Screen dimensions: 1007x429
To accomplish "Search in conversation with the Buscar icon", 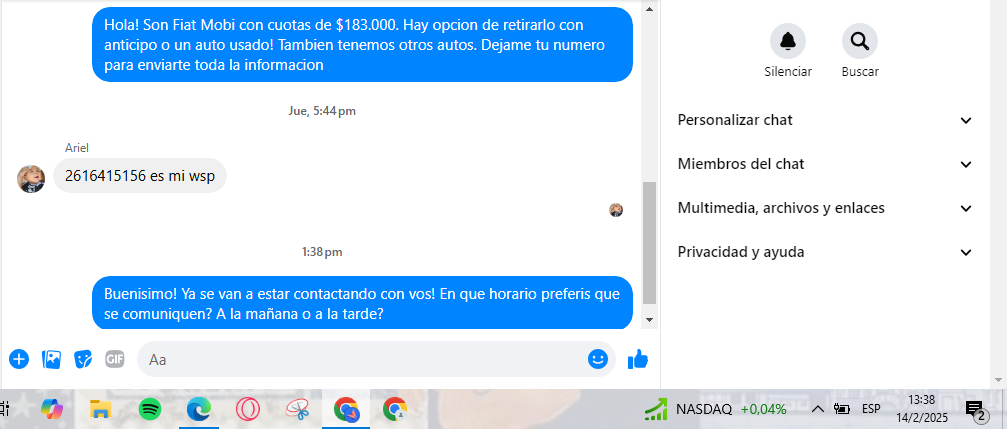I will pyautogui.click(x=859, y=42).
